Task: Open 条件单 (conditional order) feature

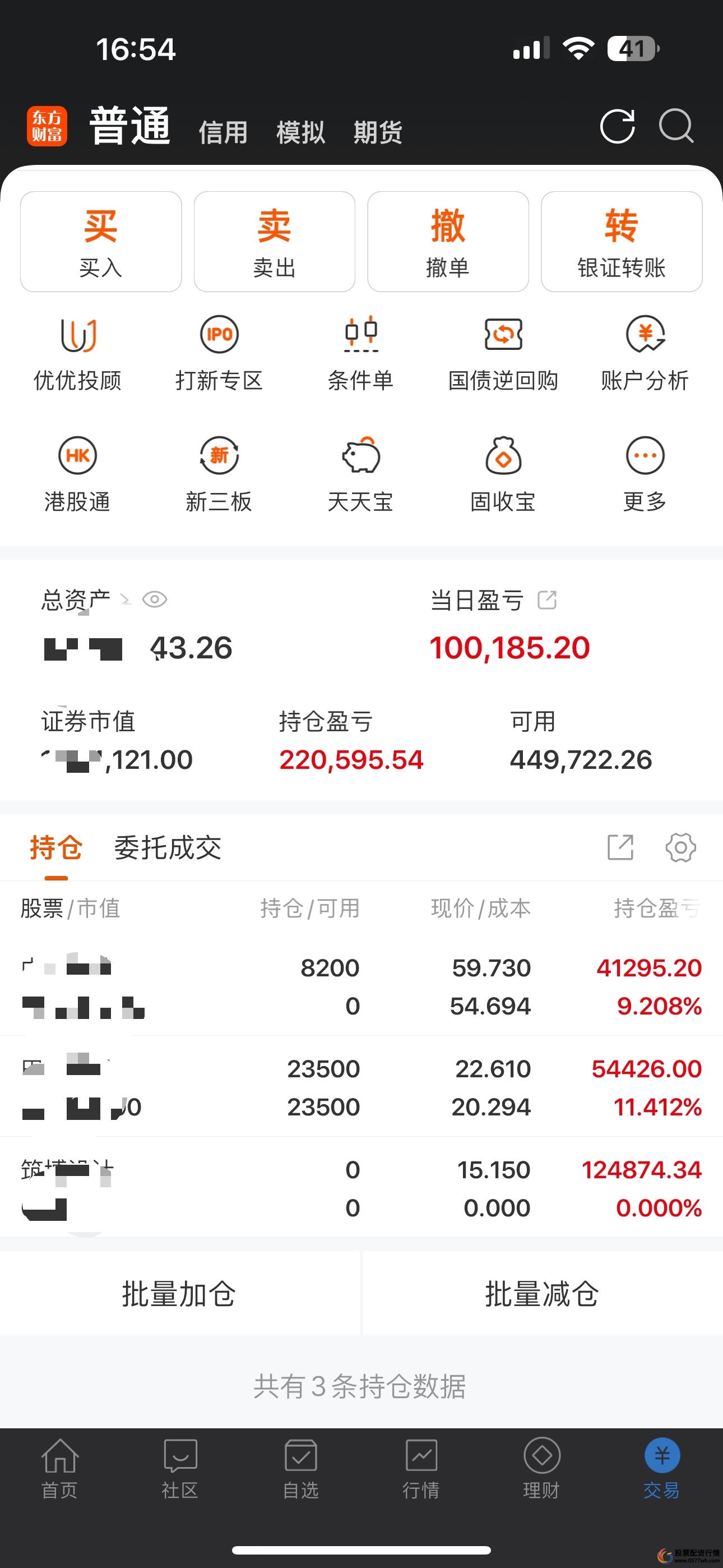Action: click(x=361, y=353)
